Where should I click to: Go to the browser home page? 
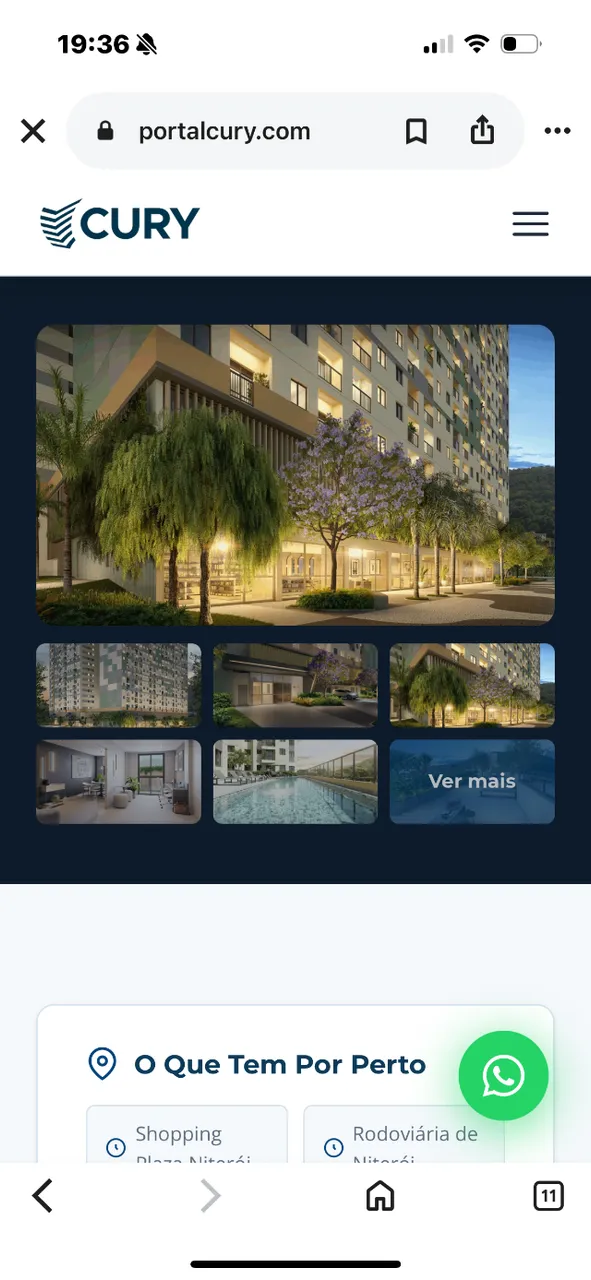(x=380, y=1195)
